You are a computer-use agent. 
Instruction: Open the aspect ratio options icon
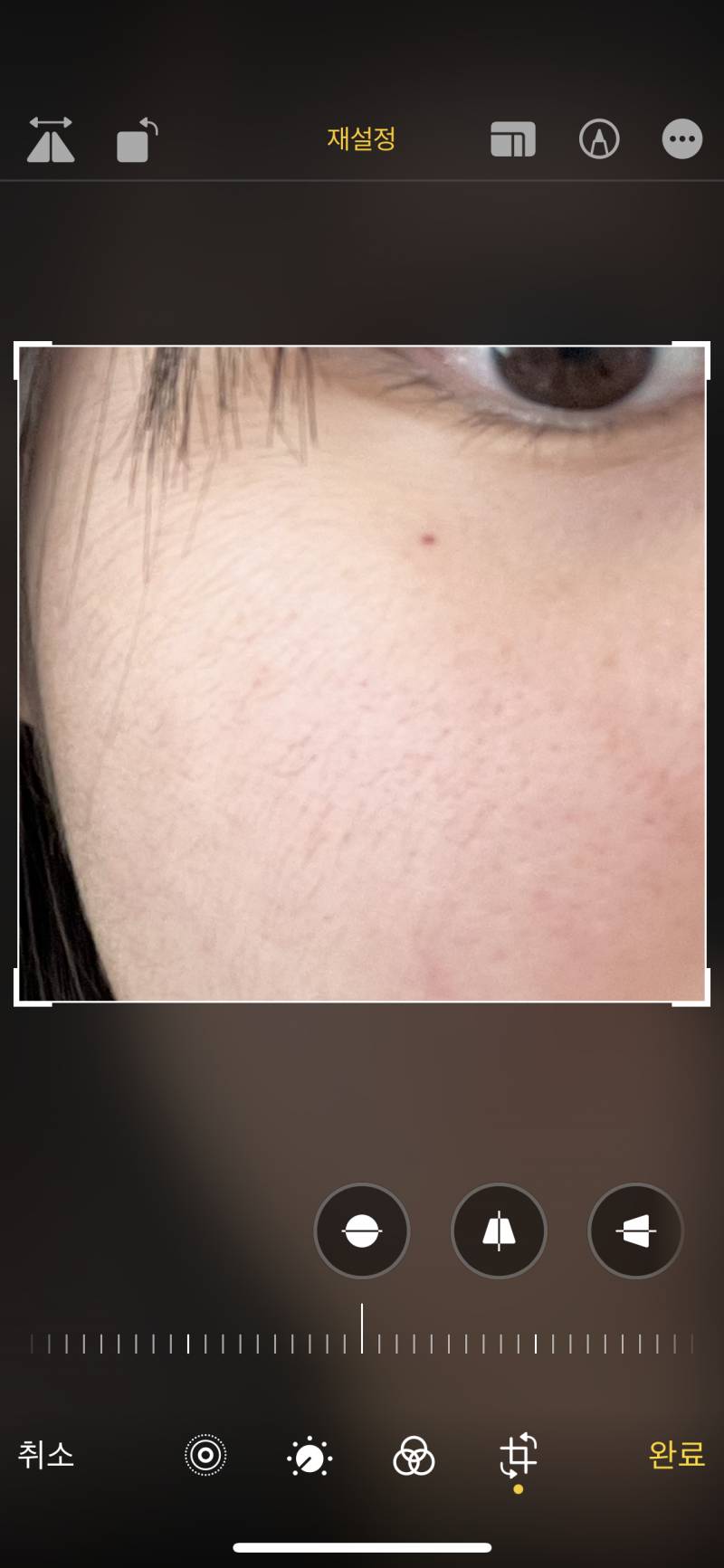512,139
